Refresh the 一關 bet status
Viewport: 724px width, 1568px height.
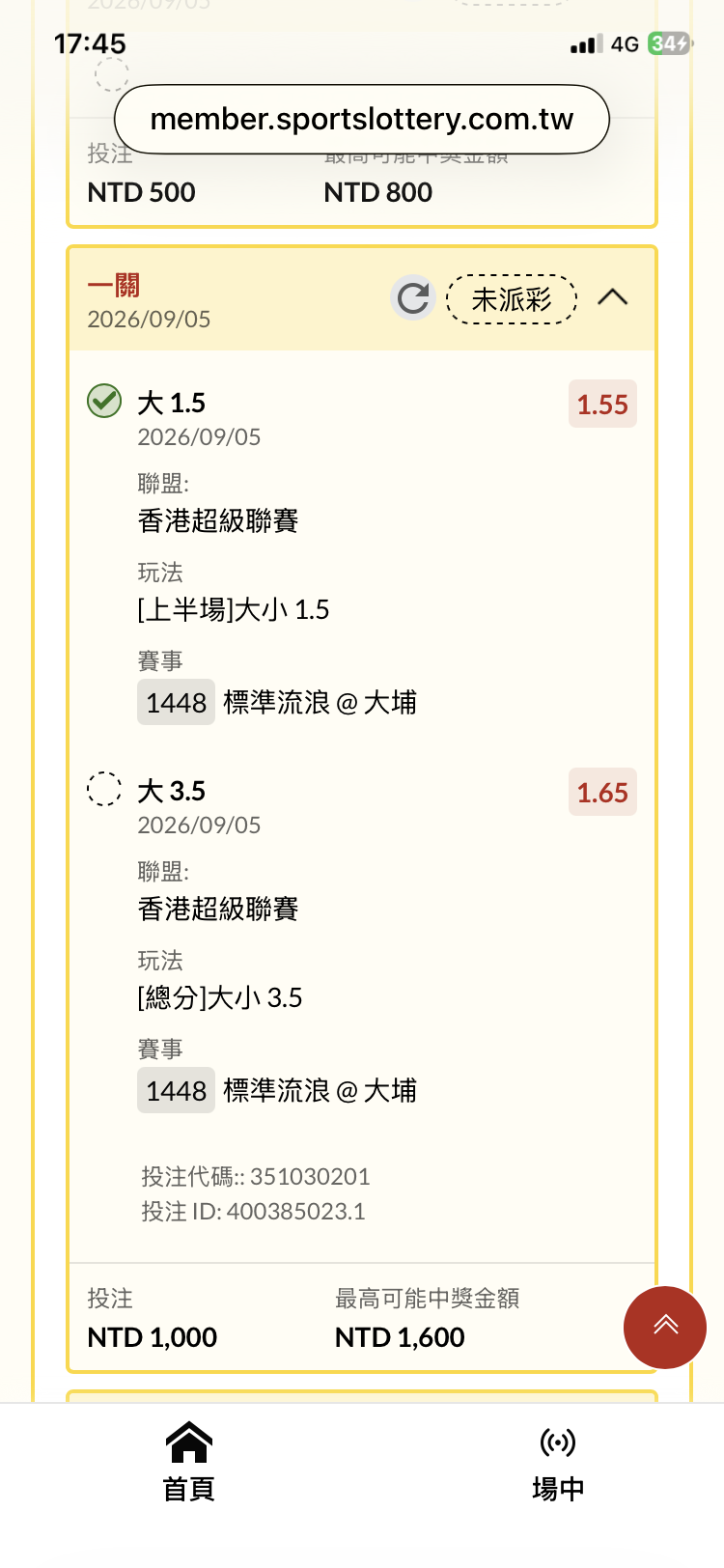tap(413, 298)
